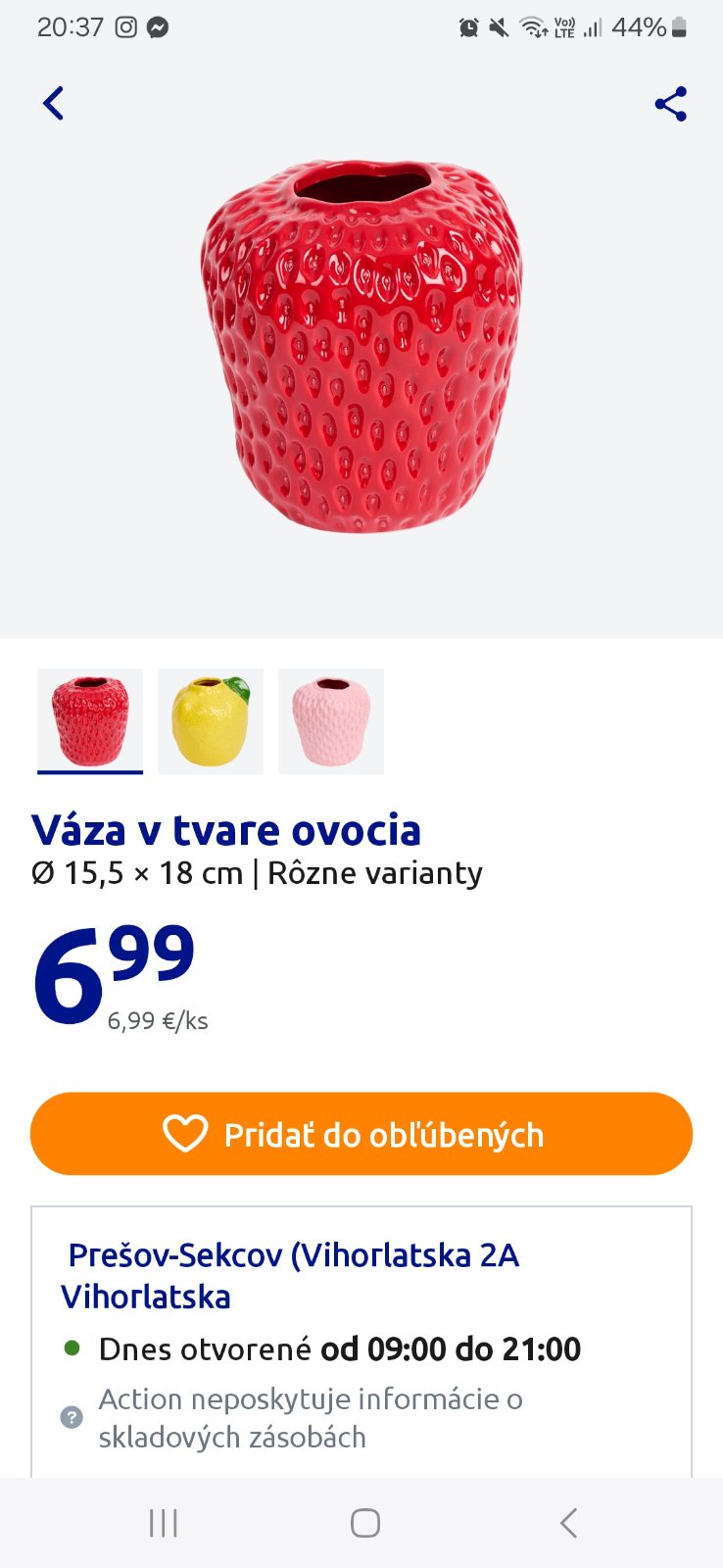The width and height of the screenshot is (723, 1568).
Task: Open Prešov-Sekcov store details
Action: coord(290,1275)
